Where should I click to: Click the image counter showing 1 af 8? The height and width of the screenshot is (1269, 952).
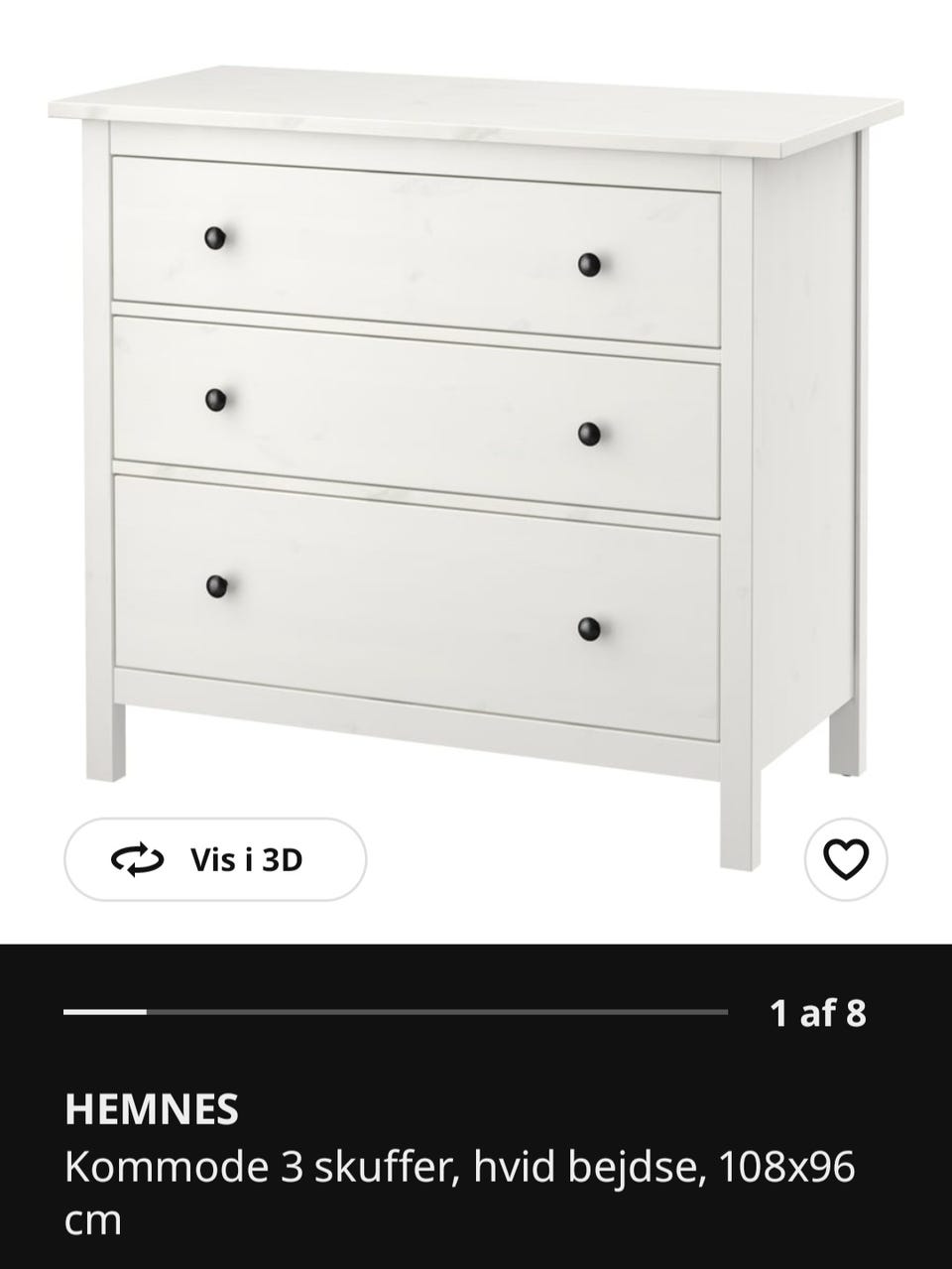pos(819,1014)
